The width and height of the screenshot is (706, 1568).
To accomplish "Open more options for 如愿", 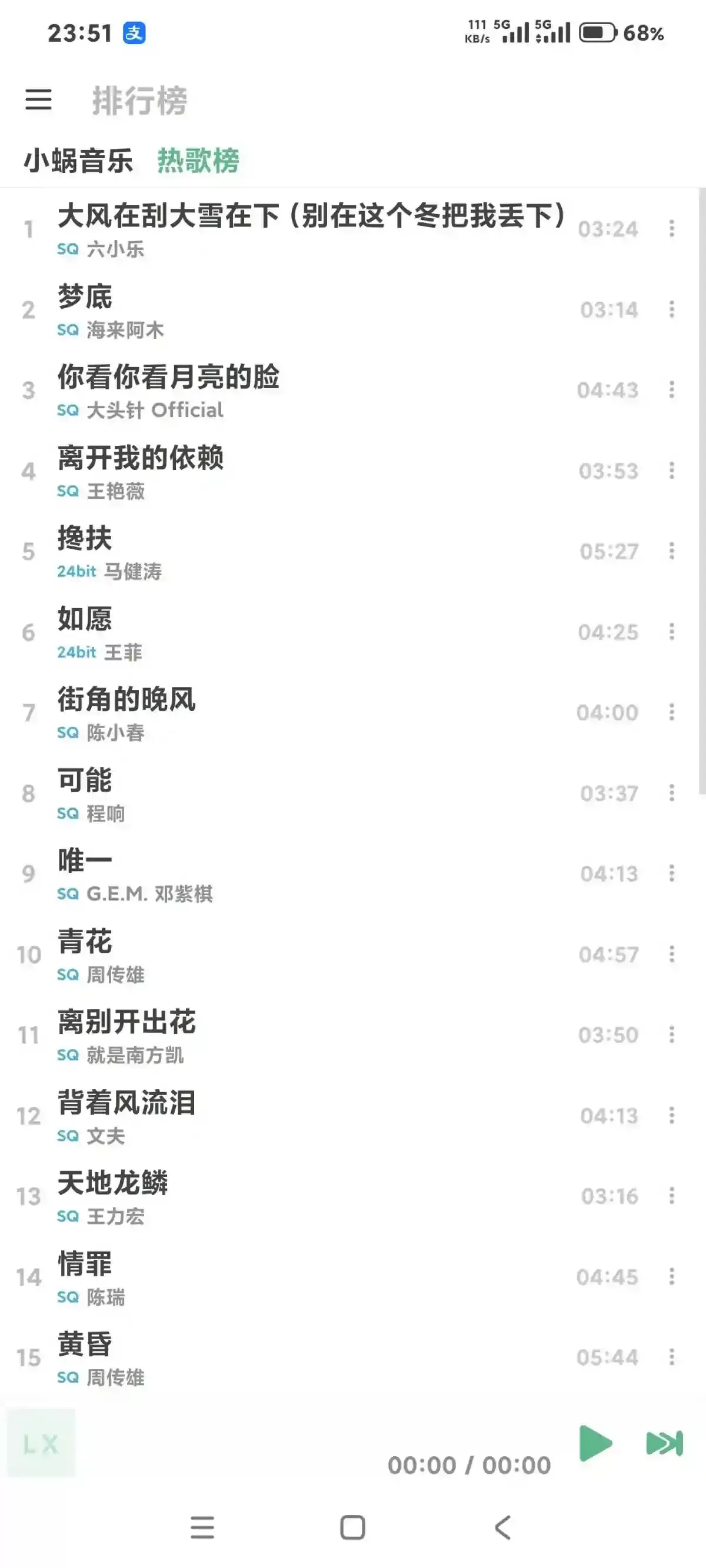I will pyautogui.click(x=671, y=632).
